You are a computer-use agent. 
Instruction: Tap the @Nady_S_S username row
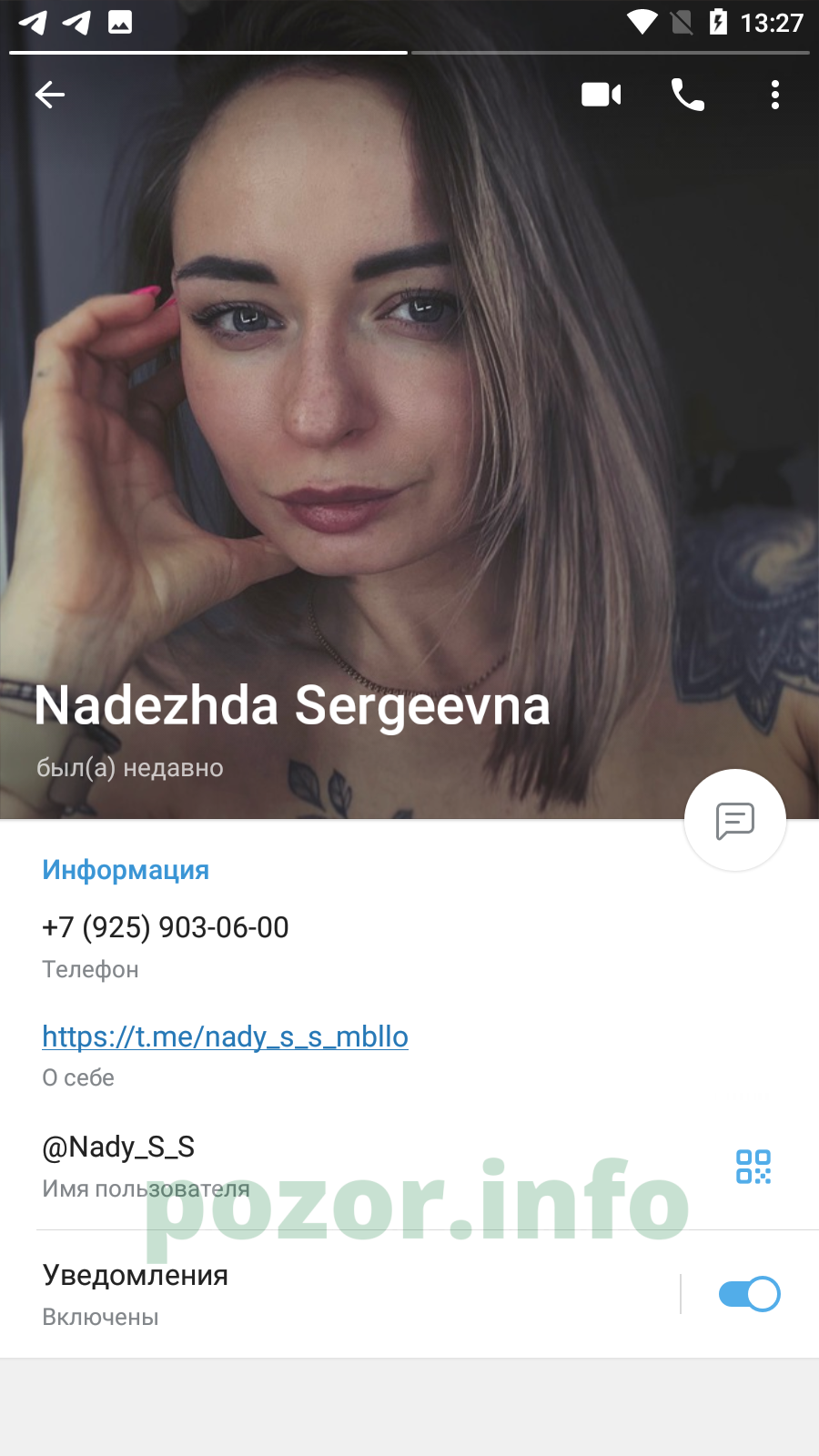point(364,1166)
